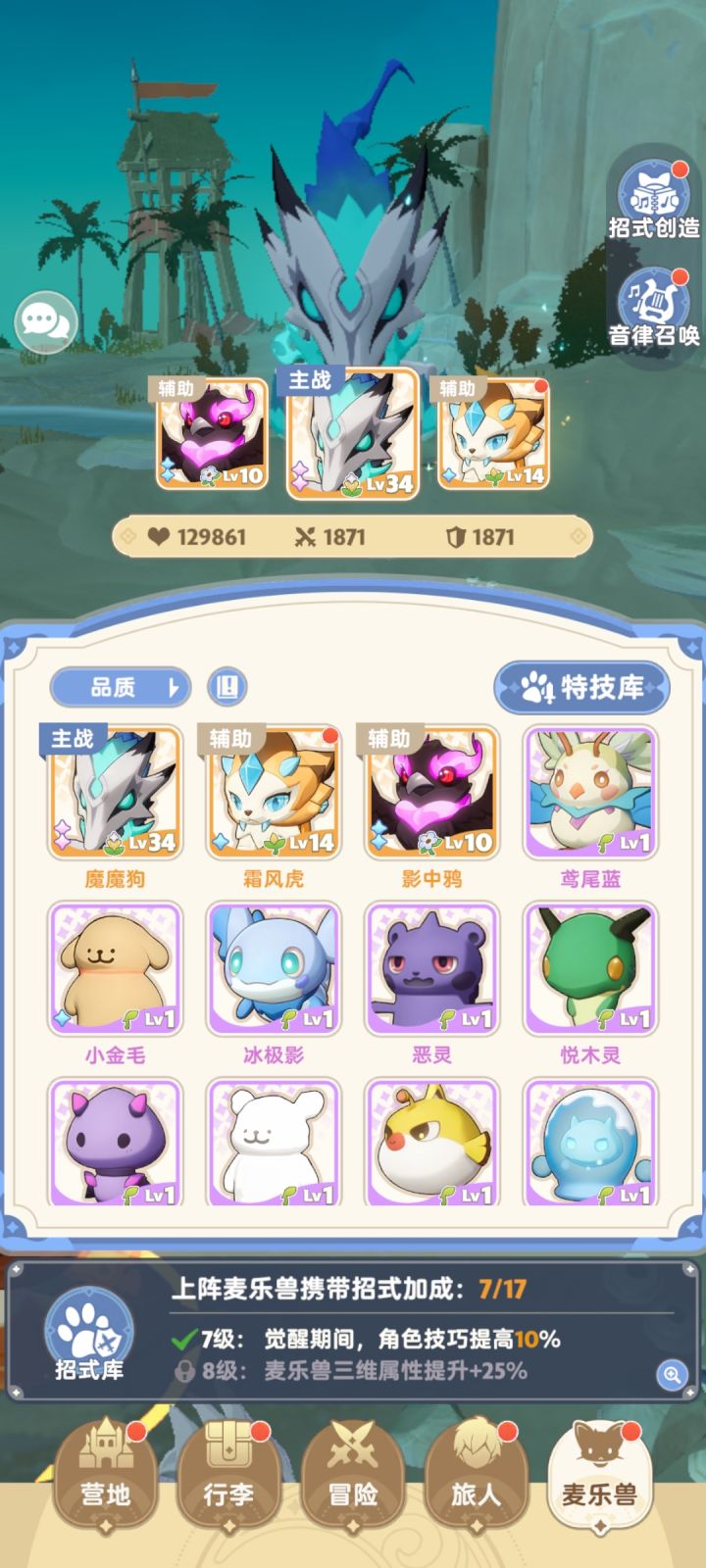Select the 鸢尾蓝 pet thumbnail
The width and height of the screenshot is (706, 1568).
point(588,794)
